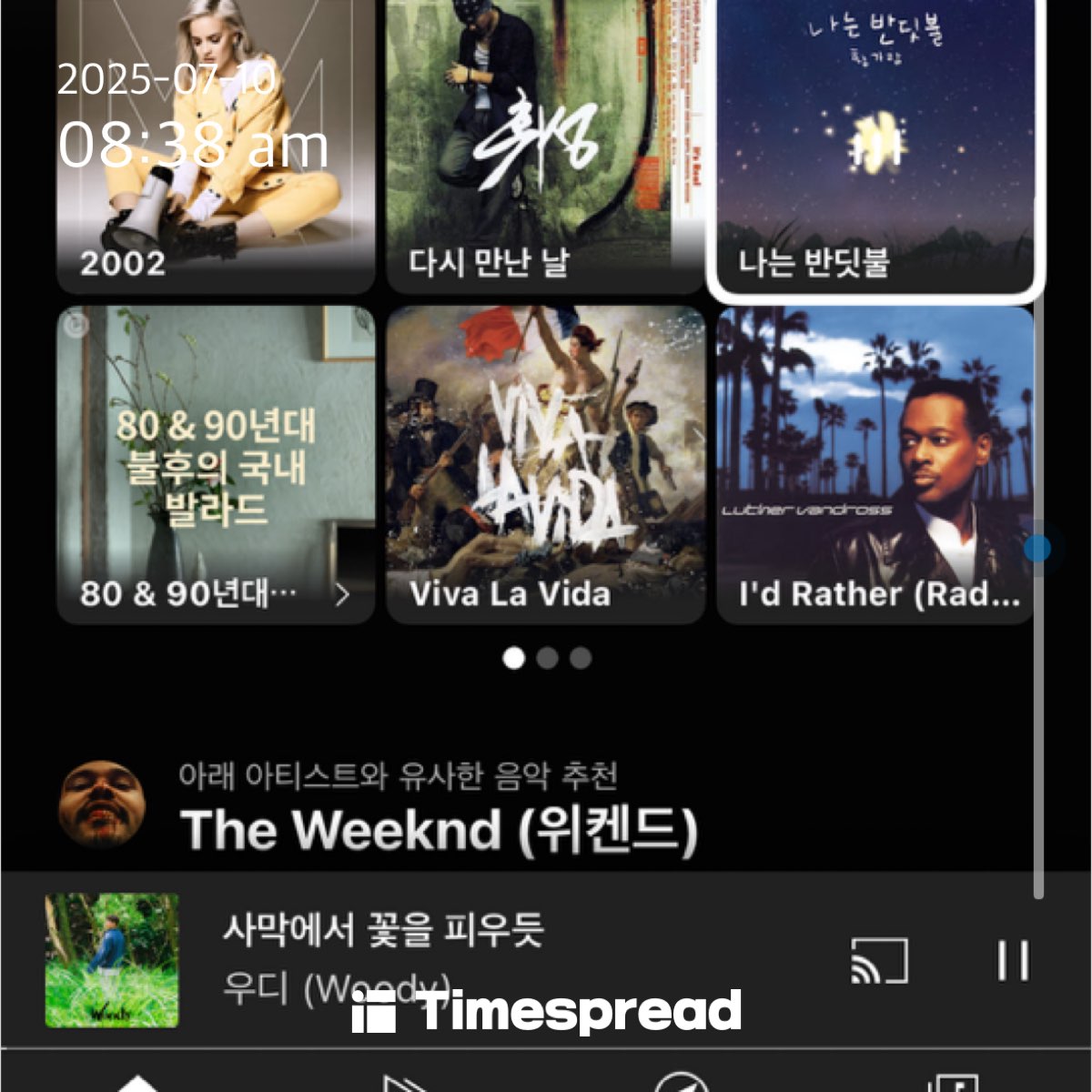Viewport: 1092px width, 1092px height.
Task: Open the 80 & 90년대 ballad playlist
Action: (x=216, y=464)
